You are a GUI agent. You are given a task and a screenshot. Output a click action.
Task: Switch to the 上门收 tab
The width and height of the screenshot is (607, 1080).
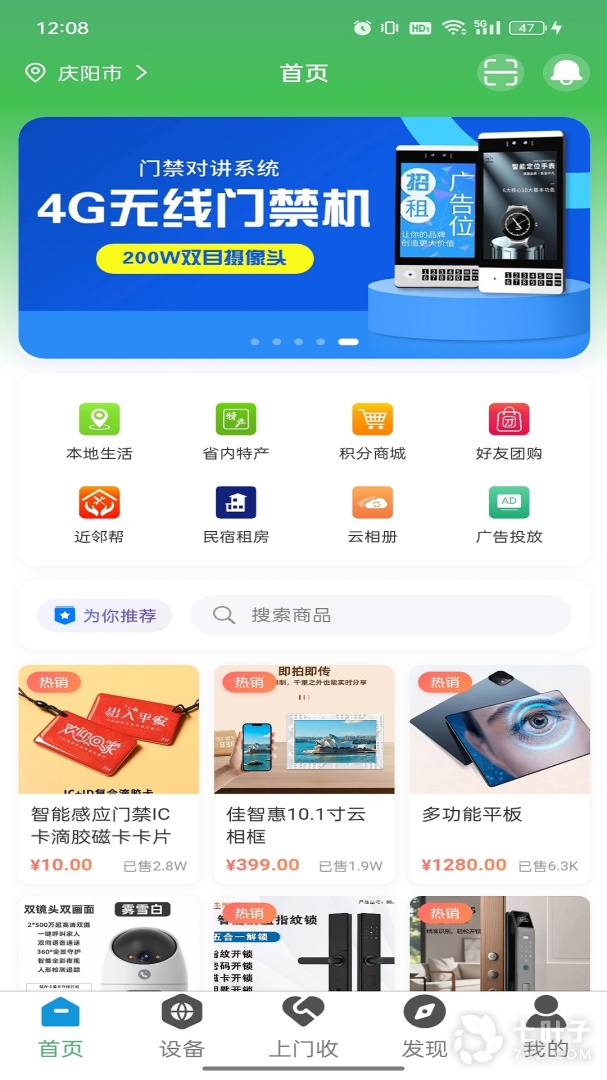point(303,1028)
